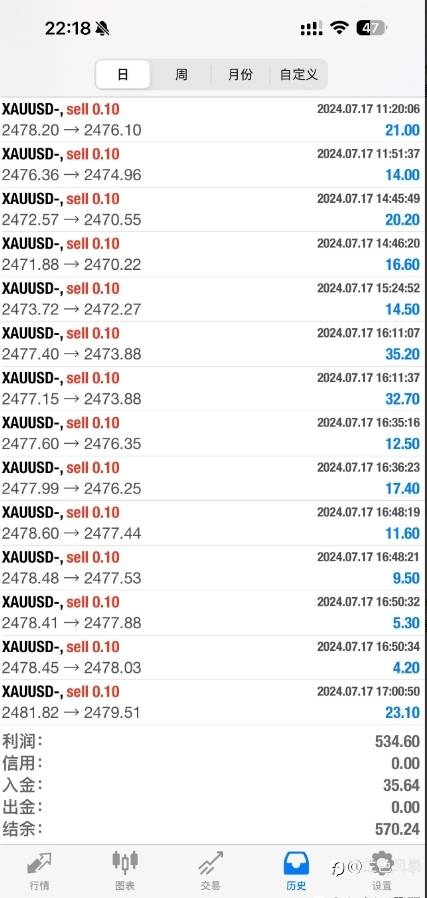The image size is (427, 898).
Task: Select the 日 (day) period segment
Action: point(123,74)
